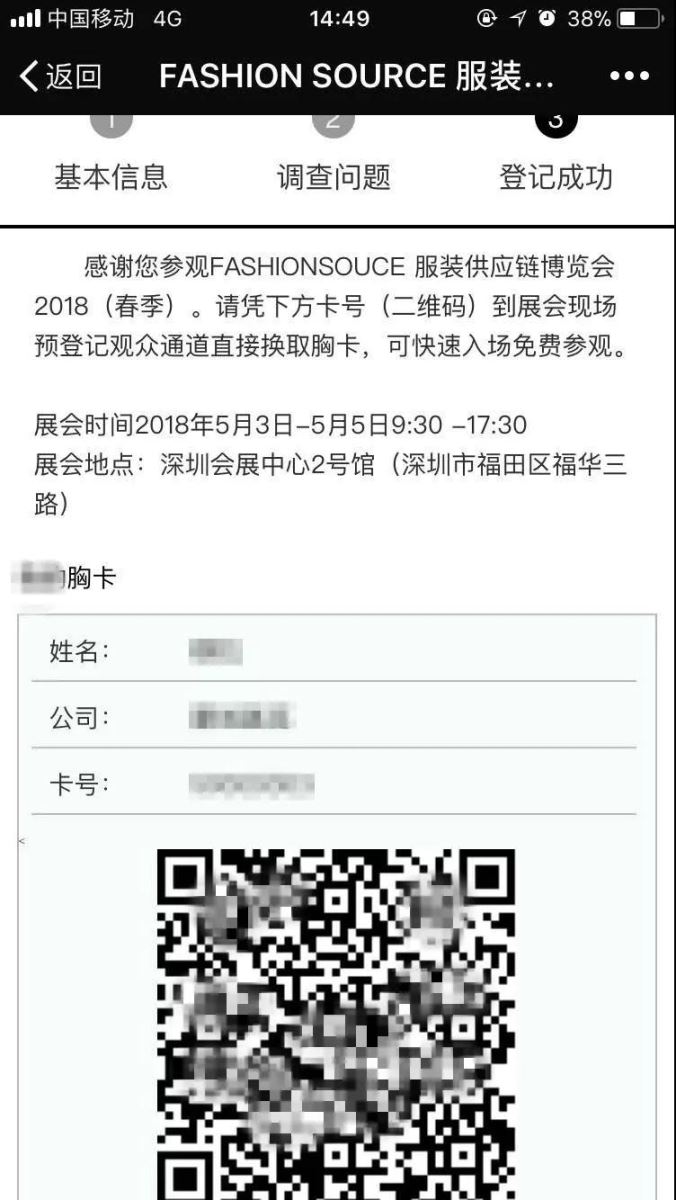Open the three-dot overflow menu
The image size is (676, 1200).
click(x=629, y=77)
